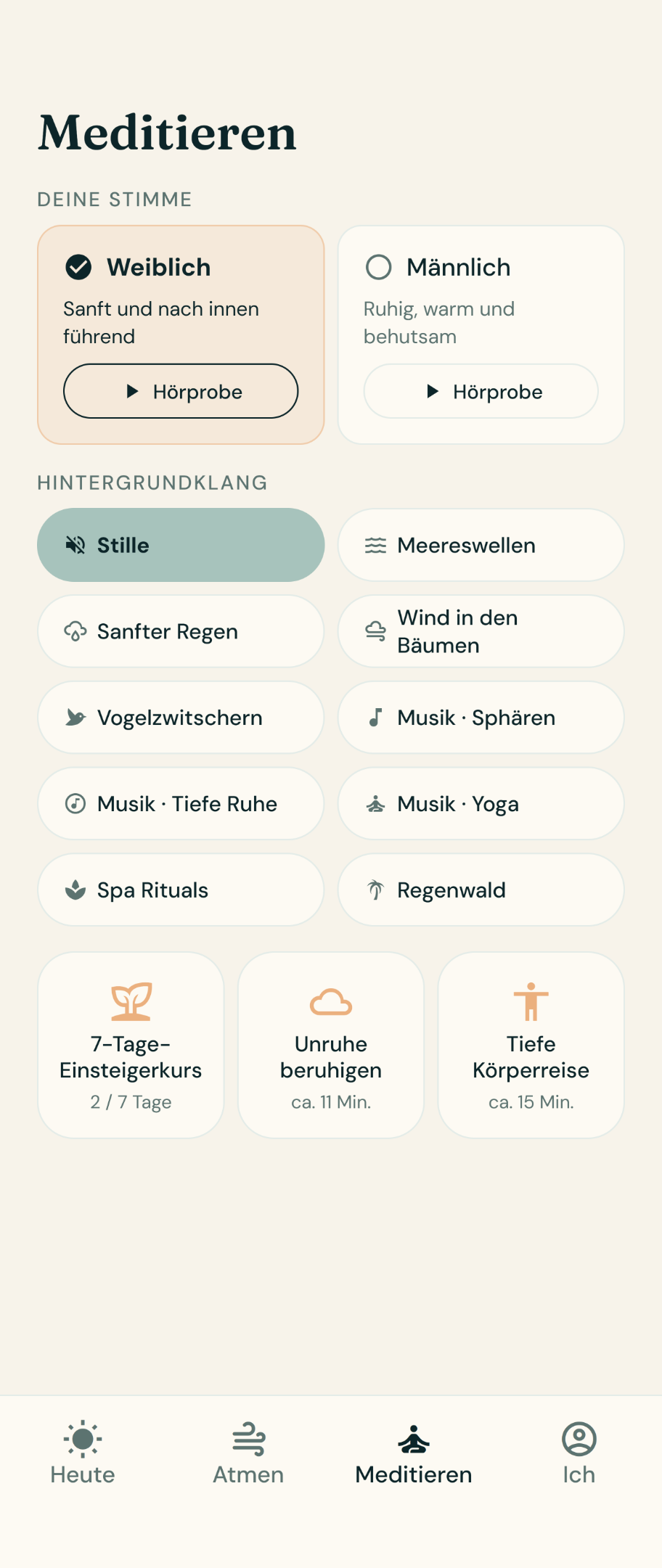Image resolution: width=662 pixels, height=1568 pixels.
Task: Play the Hörprobe for the Männlich voice
Action: 481,391
